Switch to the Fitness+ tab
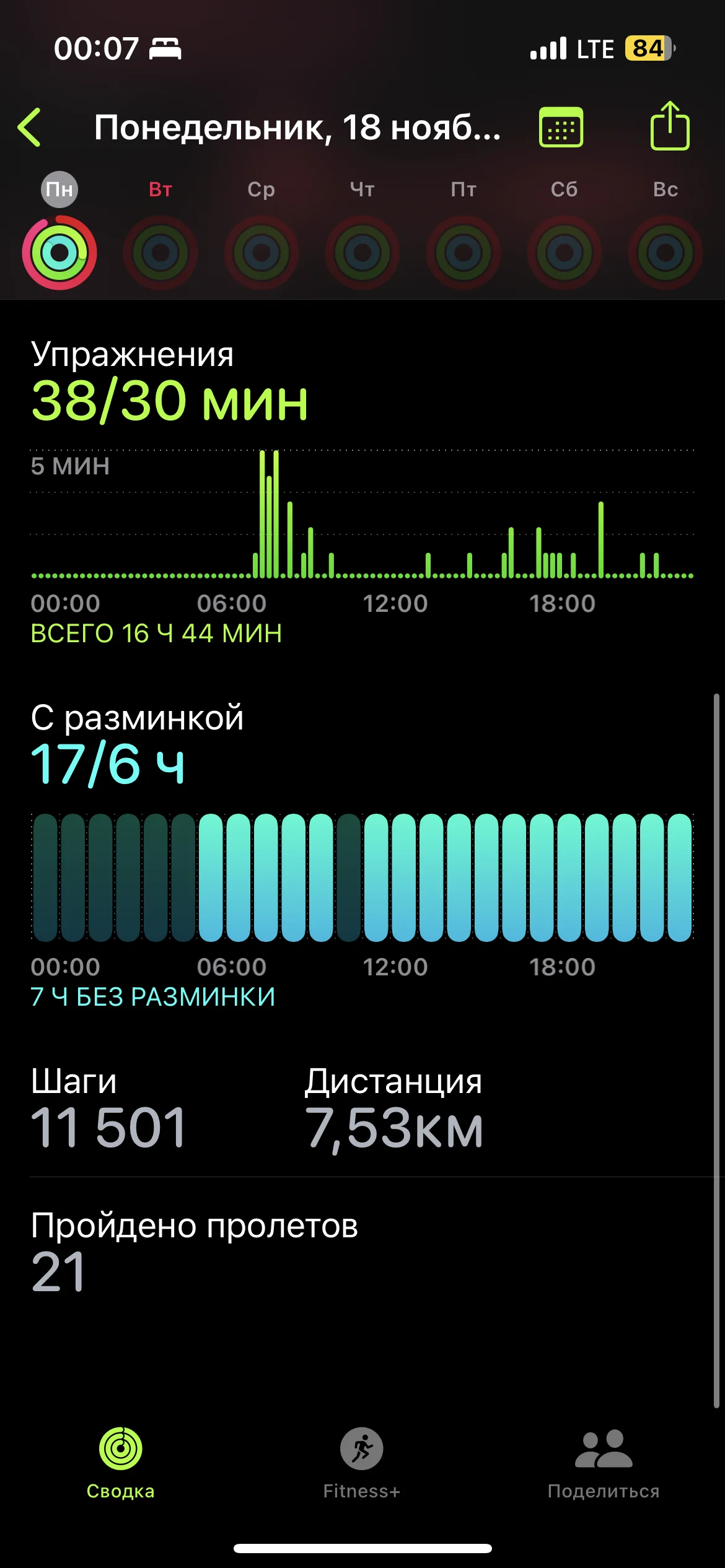The image size is (725, 1568). pos(362,1464)
